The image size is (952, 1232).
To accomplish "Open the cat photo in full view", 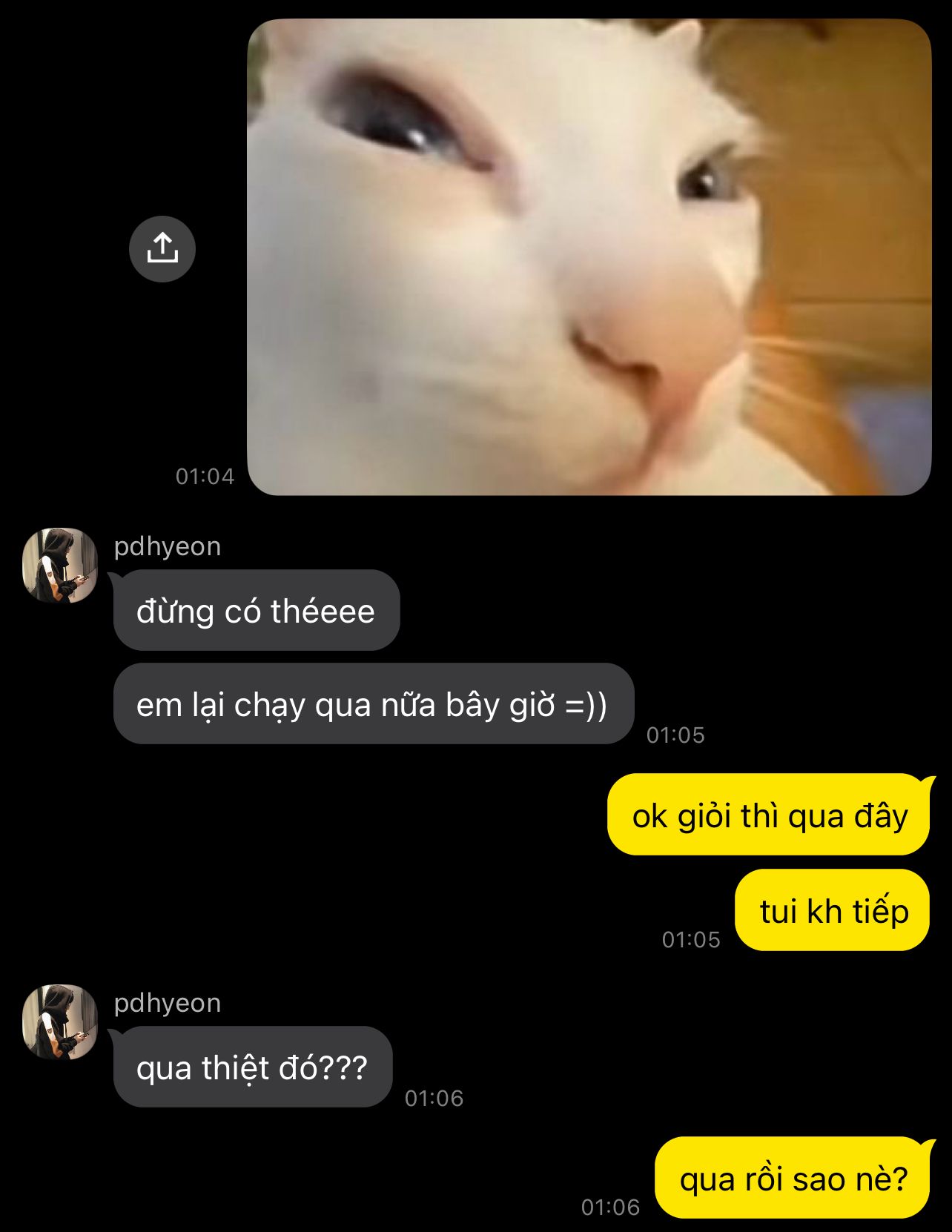I will click(x=589, y=256).
